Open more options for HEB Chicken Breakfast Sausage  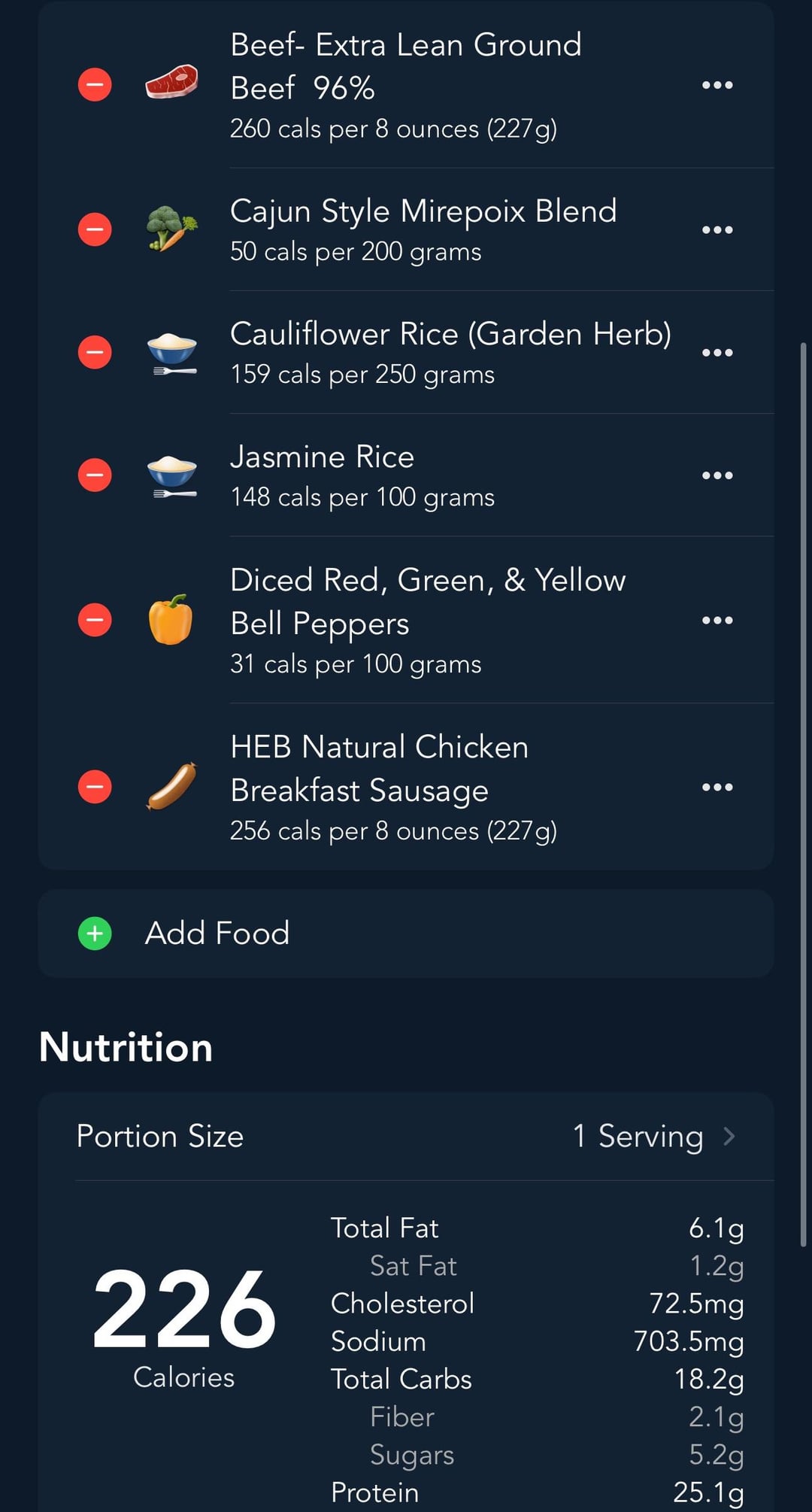tap(717, 787)
